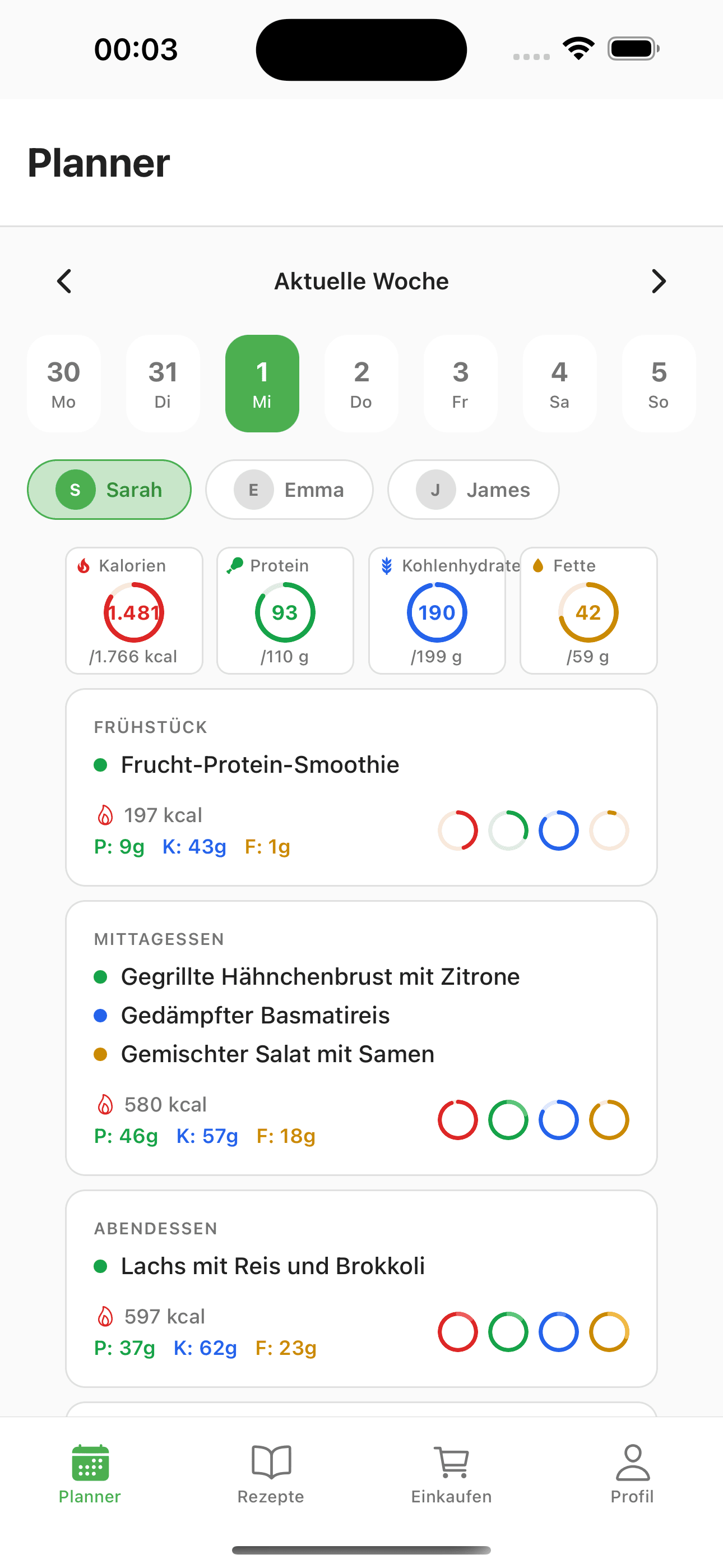
Task: Click the drumstick icon beside Protein
Action: 234,564
